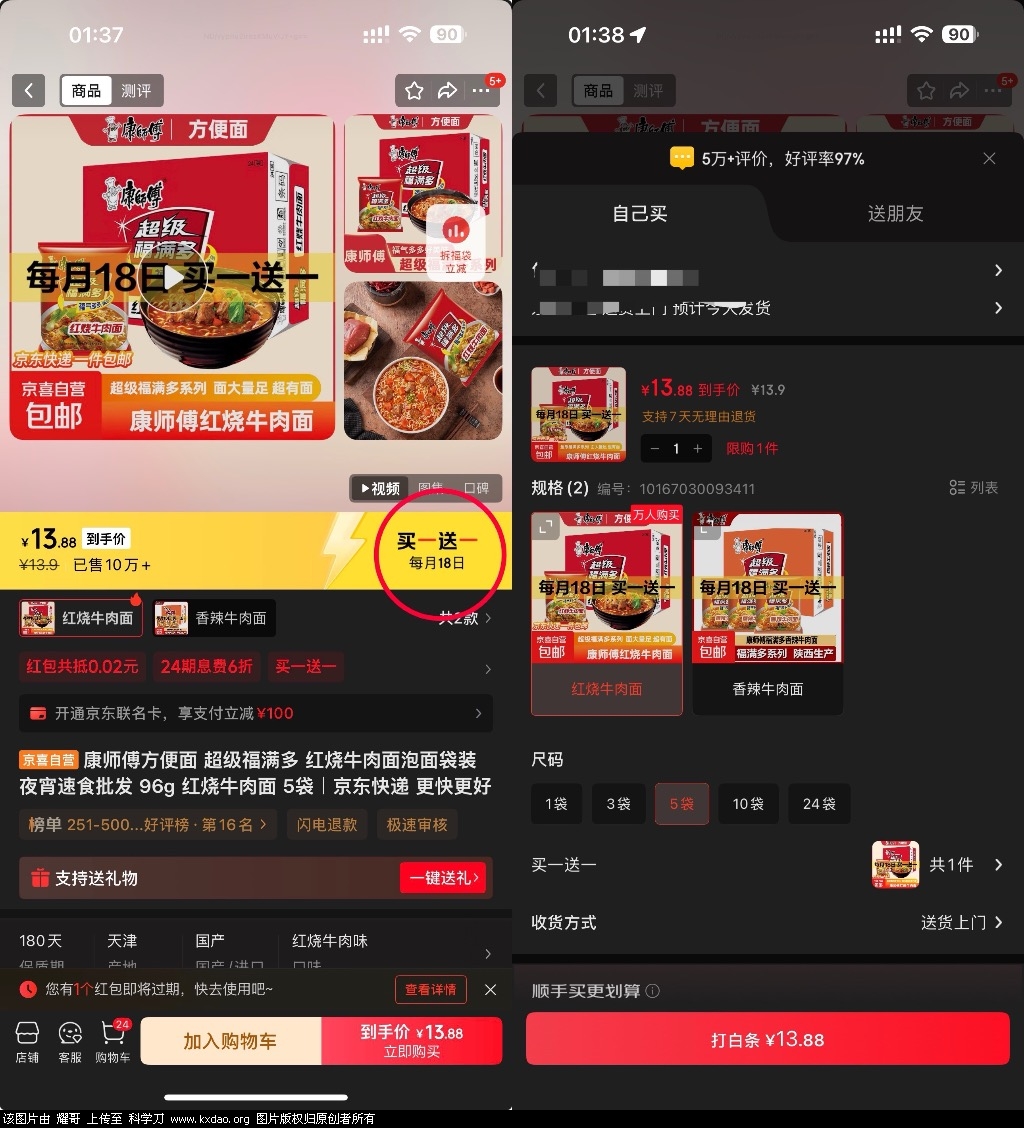Pay with 打白条 ¥13.88 button
This screenshot has width=1024, height=1128.
tap(767, 1039)
